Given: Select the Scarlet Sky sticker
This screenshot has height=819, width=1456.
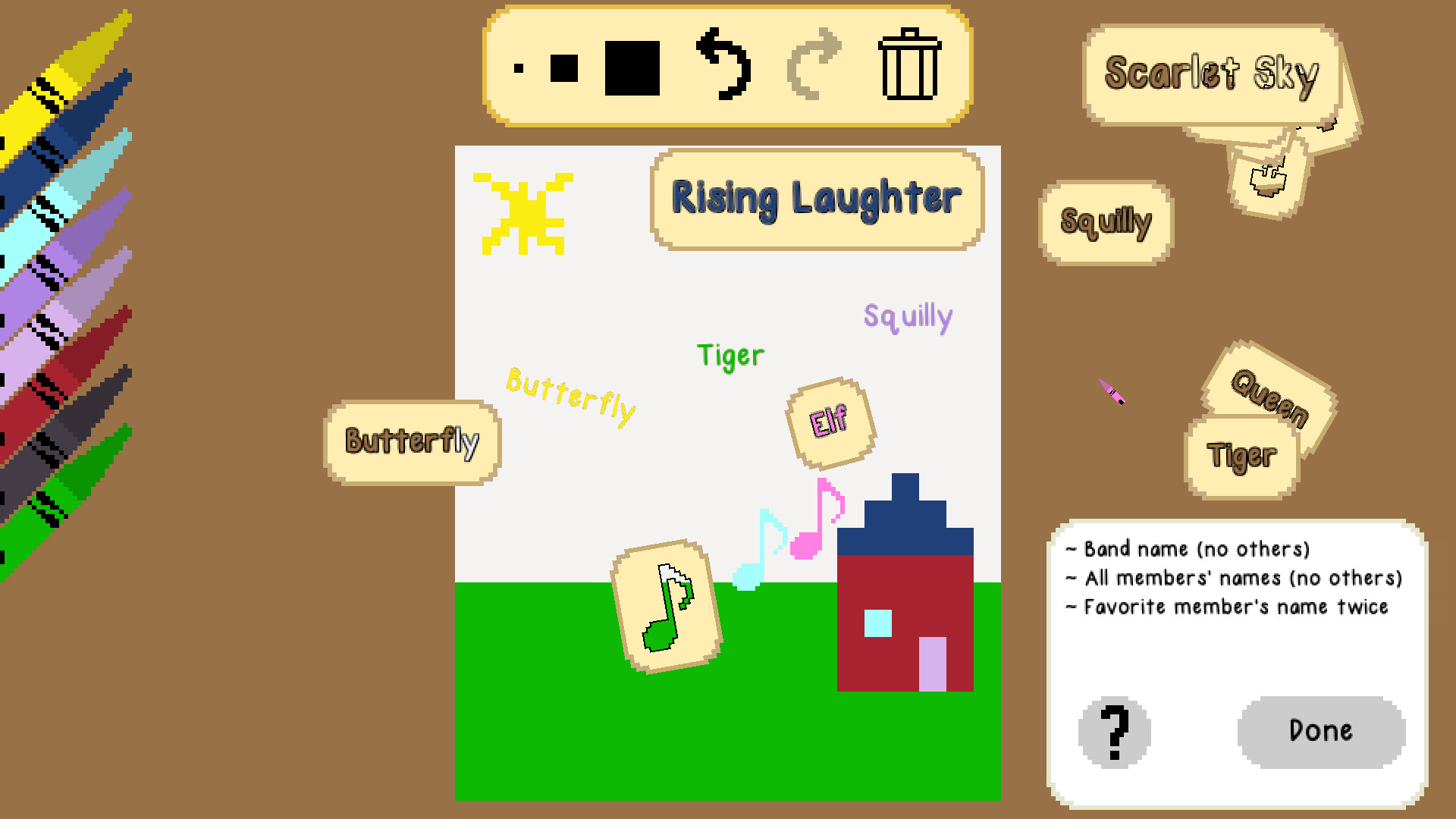Looking at the screenshot, I should pos(1211,74).
